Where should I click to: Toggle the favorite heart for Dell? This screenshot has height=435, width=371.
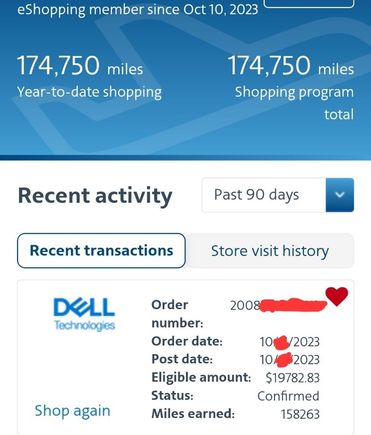pos(337,296)
